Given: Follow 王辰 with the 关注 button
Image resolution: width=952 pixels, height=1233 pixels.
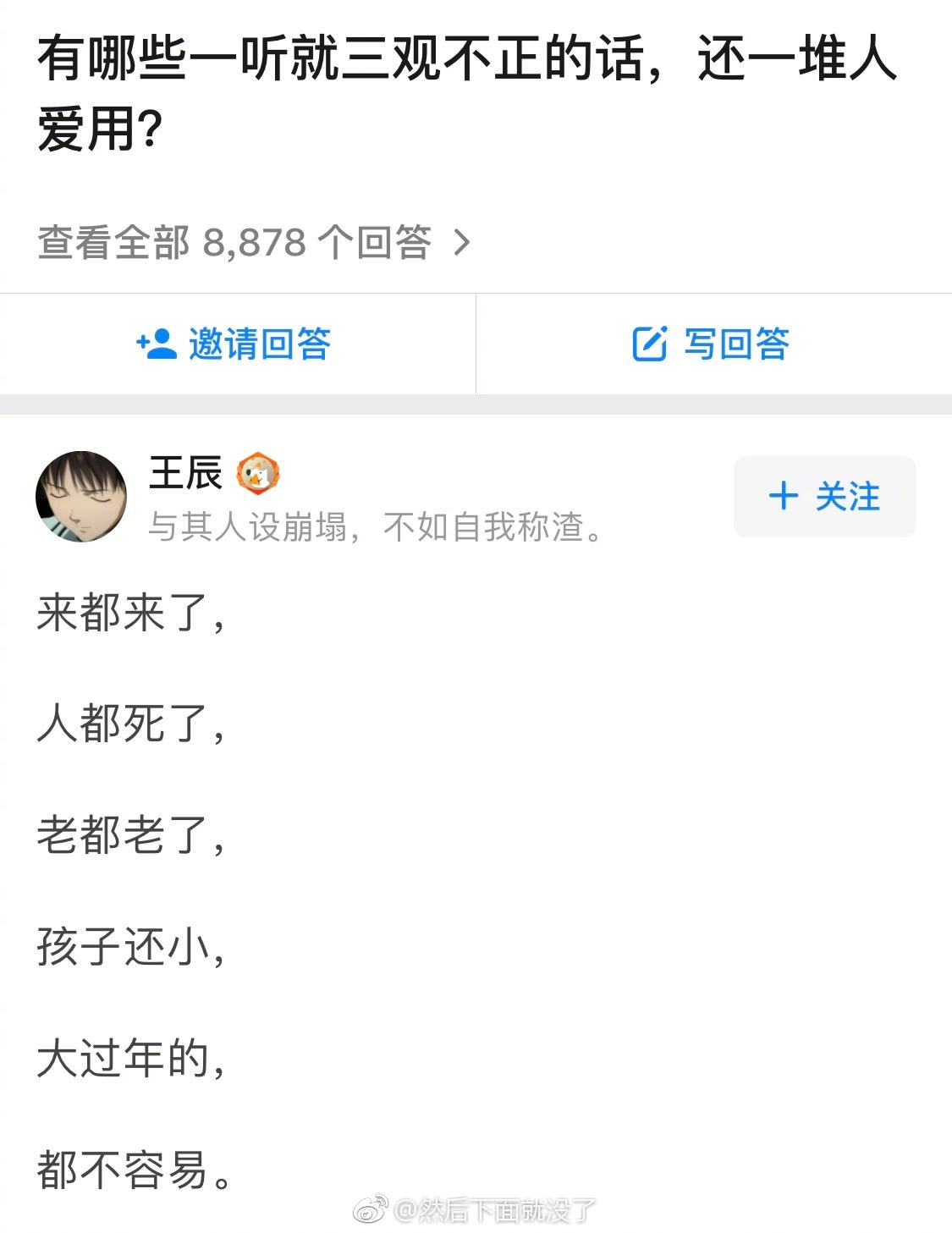Looking at the screenshot, I should click(824, 497).
